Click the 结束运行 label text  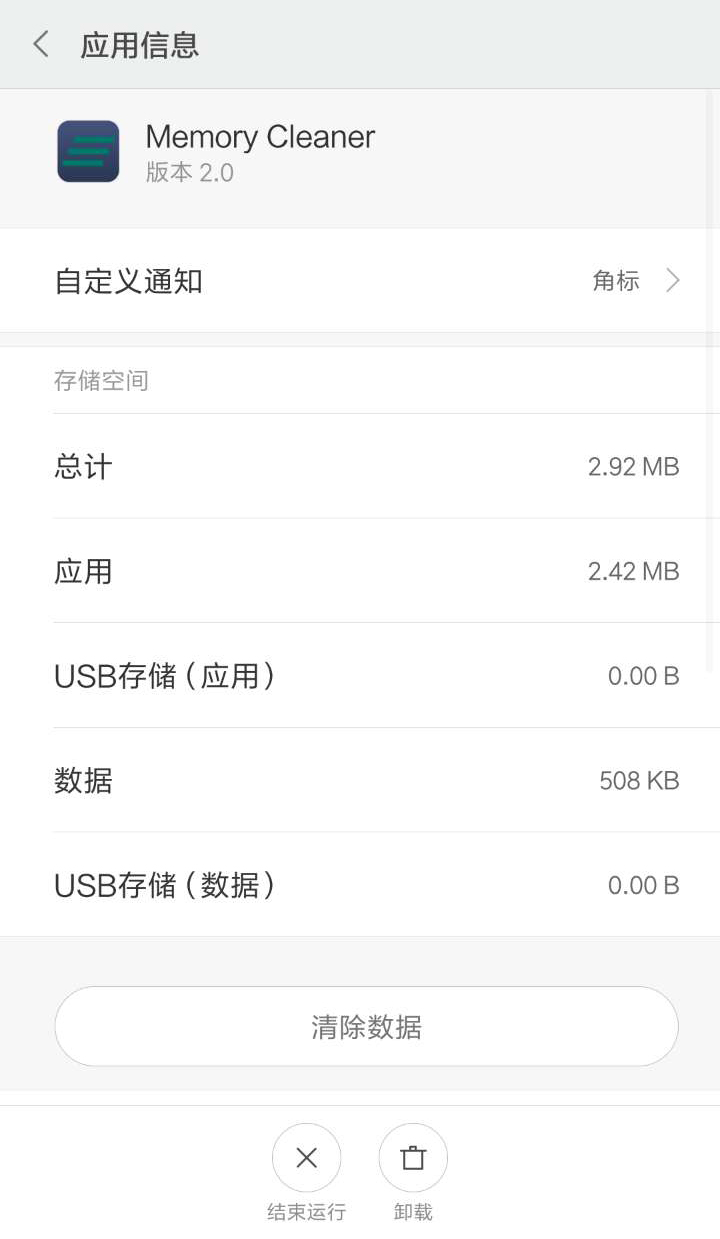pyautogui.click(x=306, y=1211)
